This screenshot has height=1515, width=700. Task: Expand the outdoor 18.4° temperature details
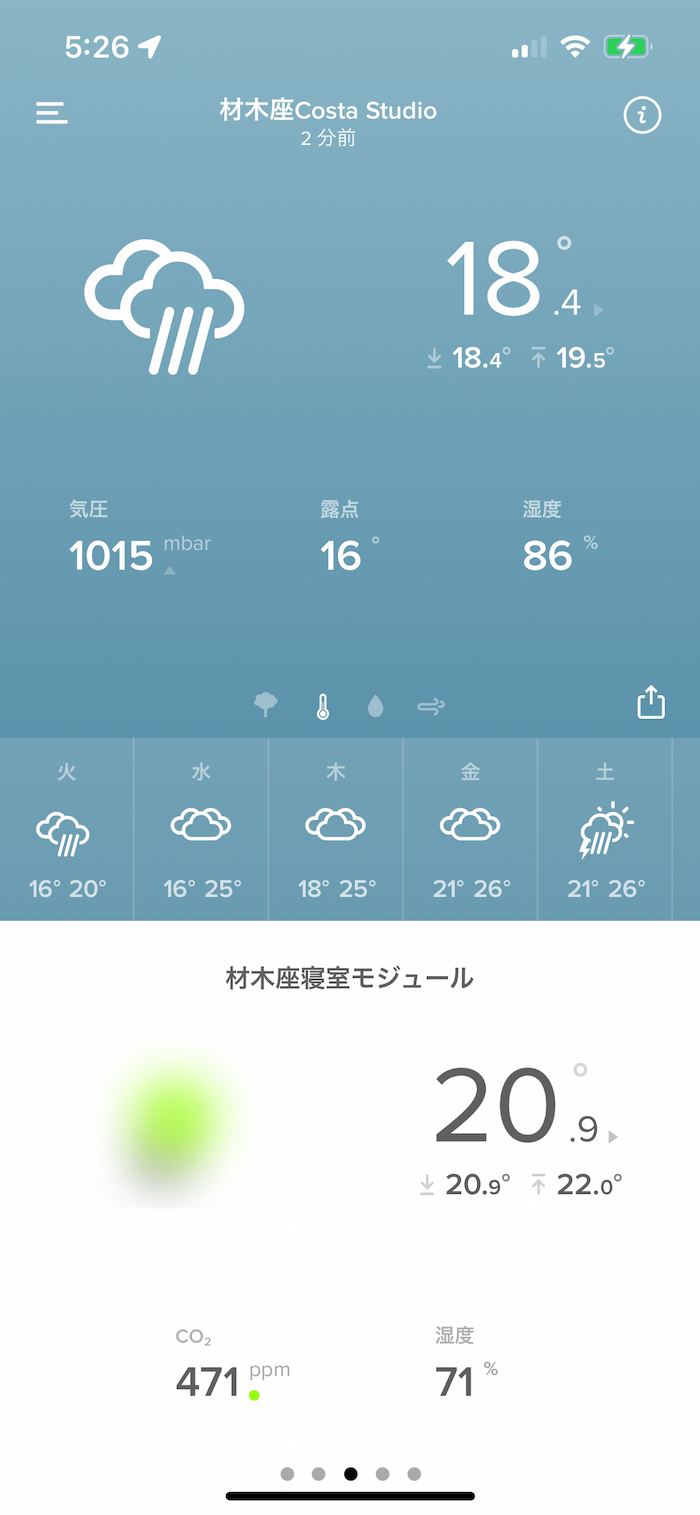[x=598, y=310]
